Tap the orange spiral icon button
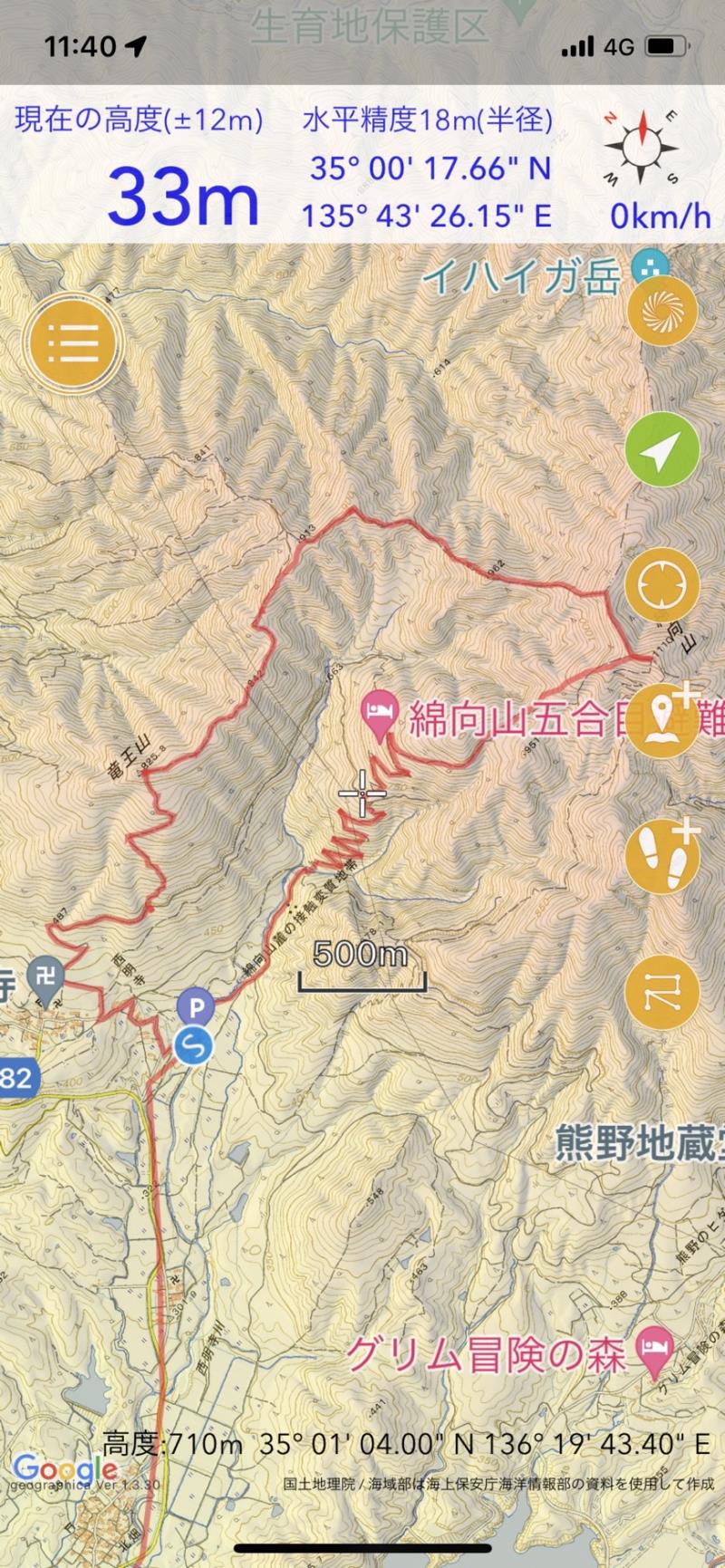The image size is (725, 1568). (x=662, y=311)
